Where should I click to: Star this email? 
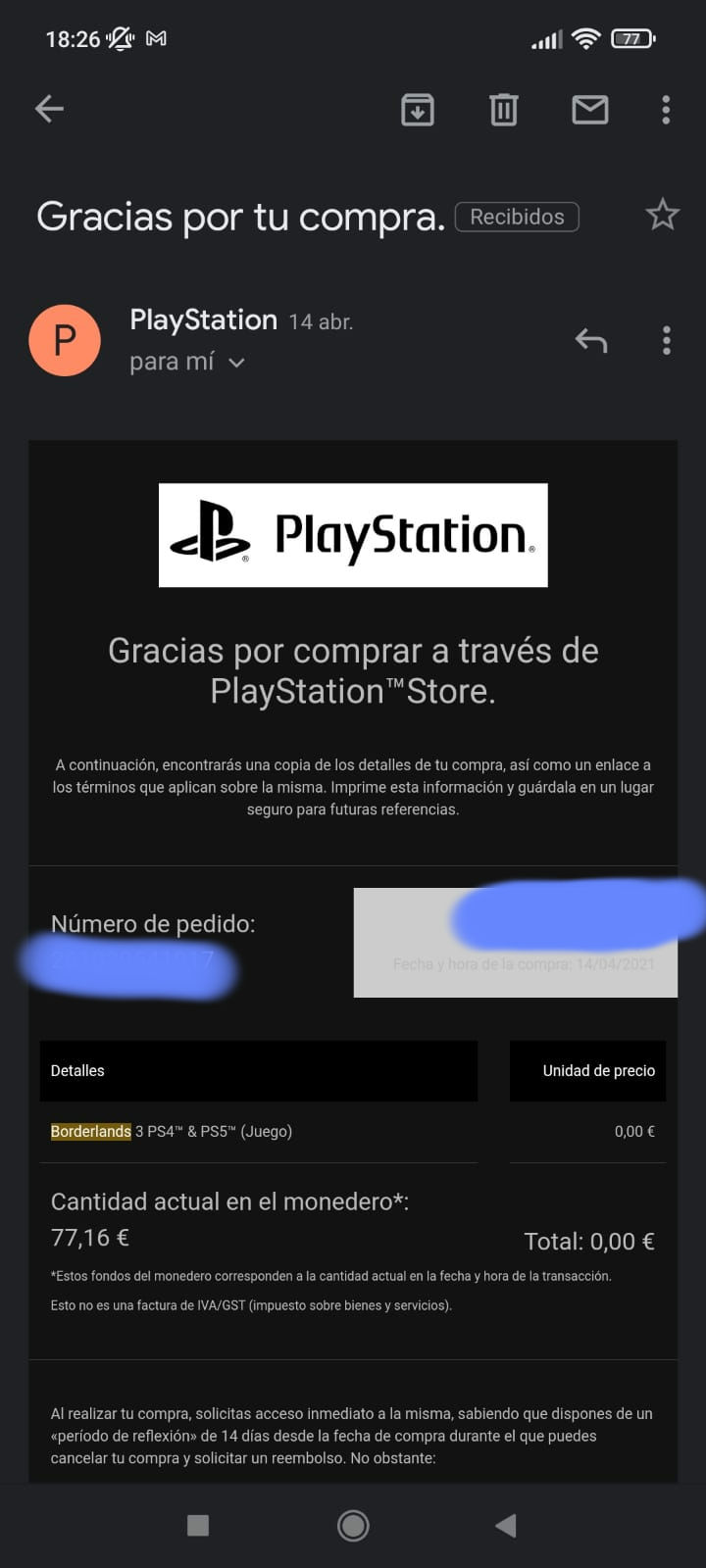[662, 215]
